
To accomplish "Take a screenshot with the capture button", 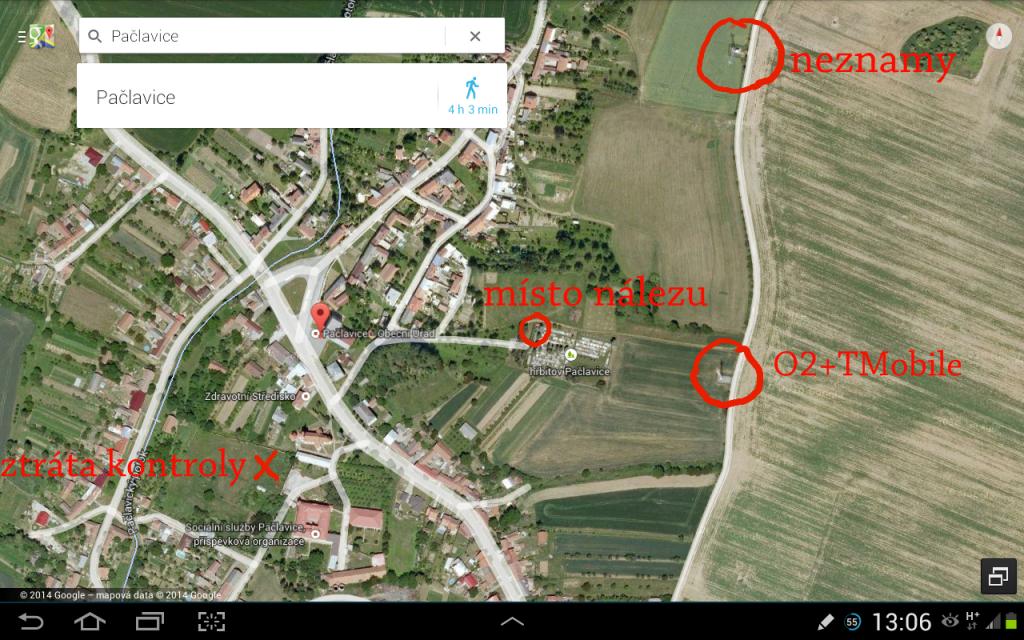I will [x=210, y=622].
